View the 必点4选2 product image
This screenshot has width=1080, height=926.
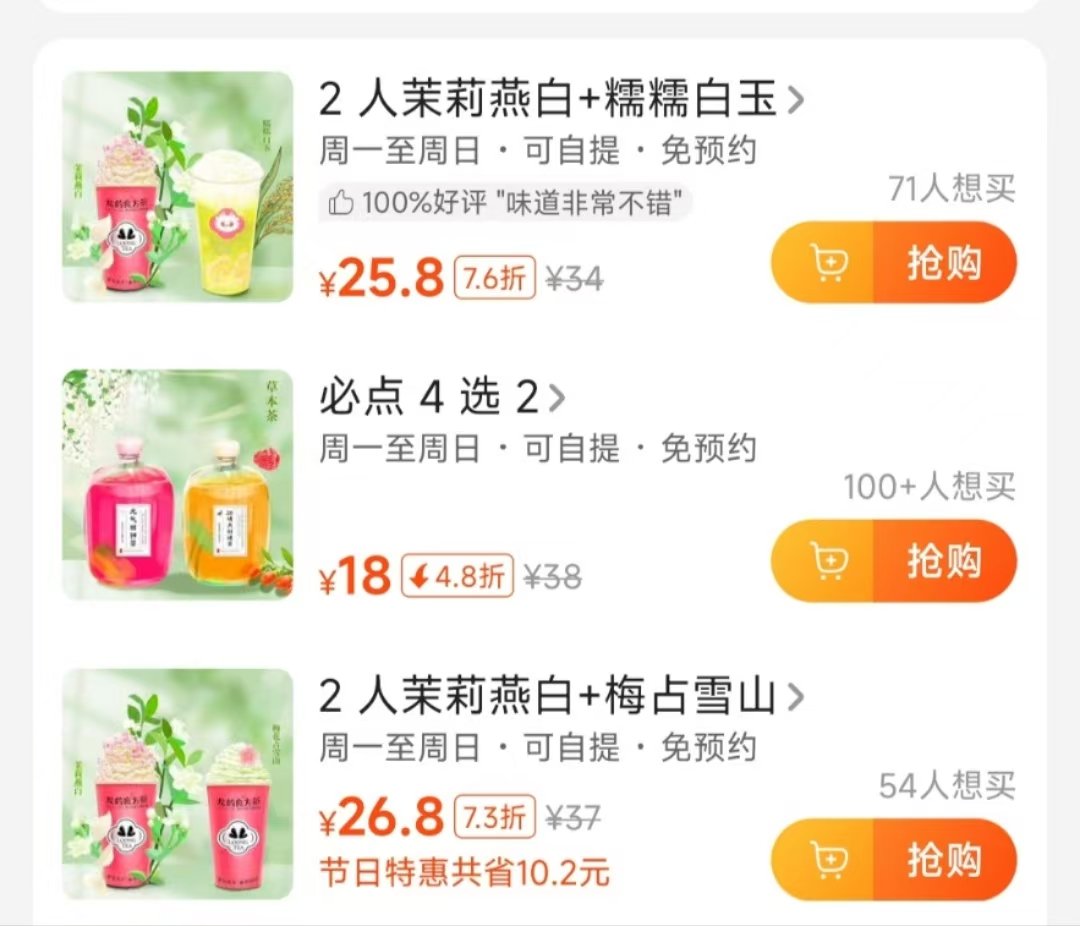(178, 485)
